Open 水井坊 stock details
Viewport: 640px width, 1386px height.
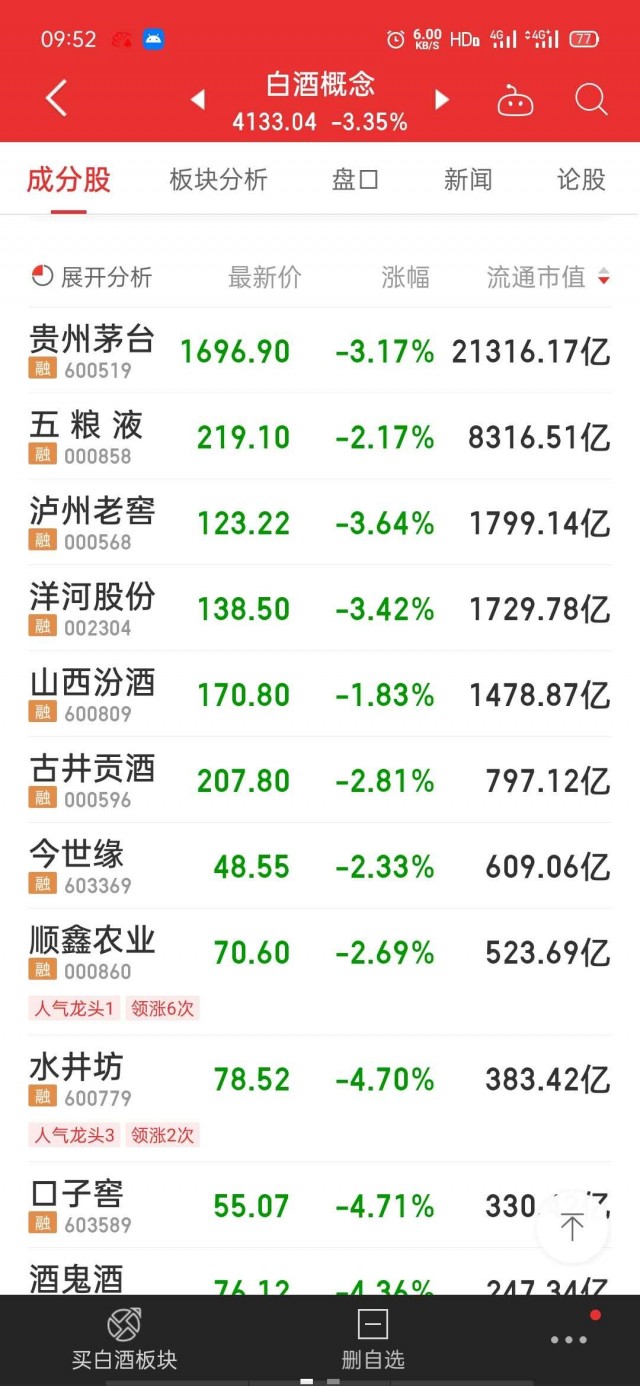pos(320,1098)
